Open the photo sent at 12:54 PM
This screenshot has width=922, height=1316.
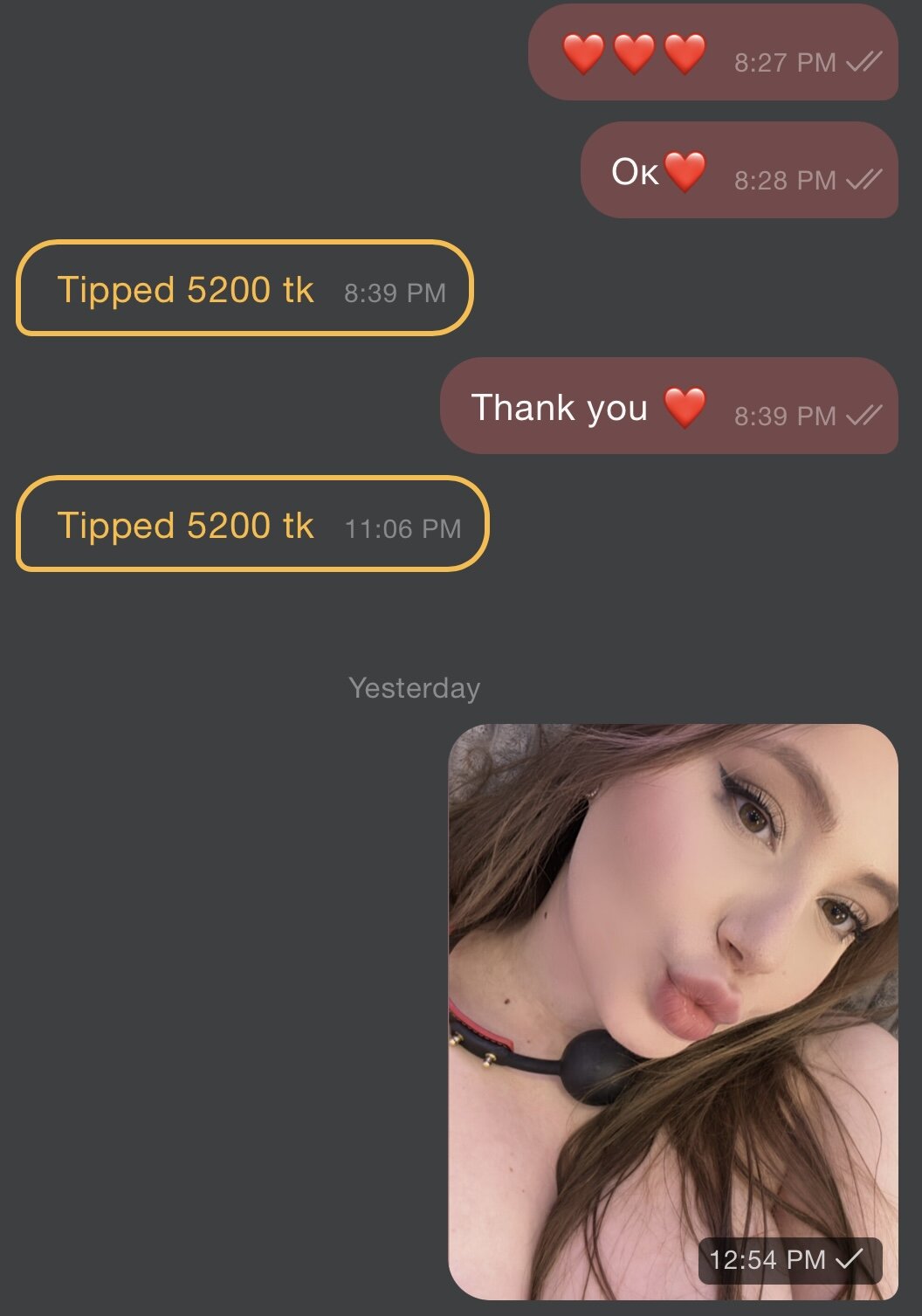pos(672,1004)
